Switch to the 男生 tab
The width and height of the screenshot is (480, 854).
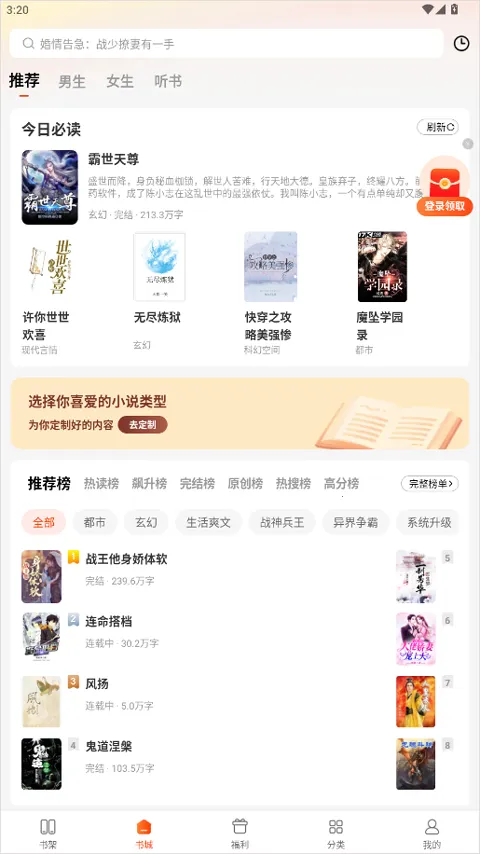pyautogui.click(x=72, y=82)
